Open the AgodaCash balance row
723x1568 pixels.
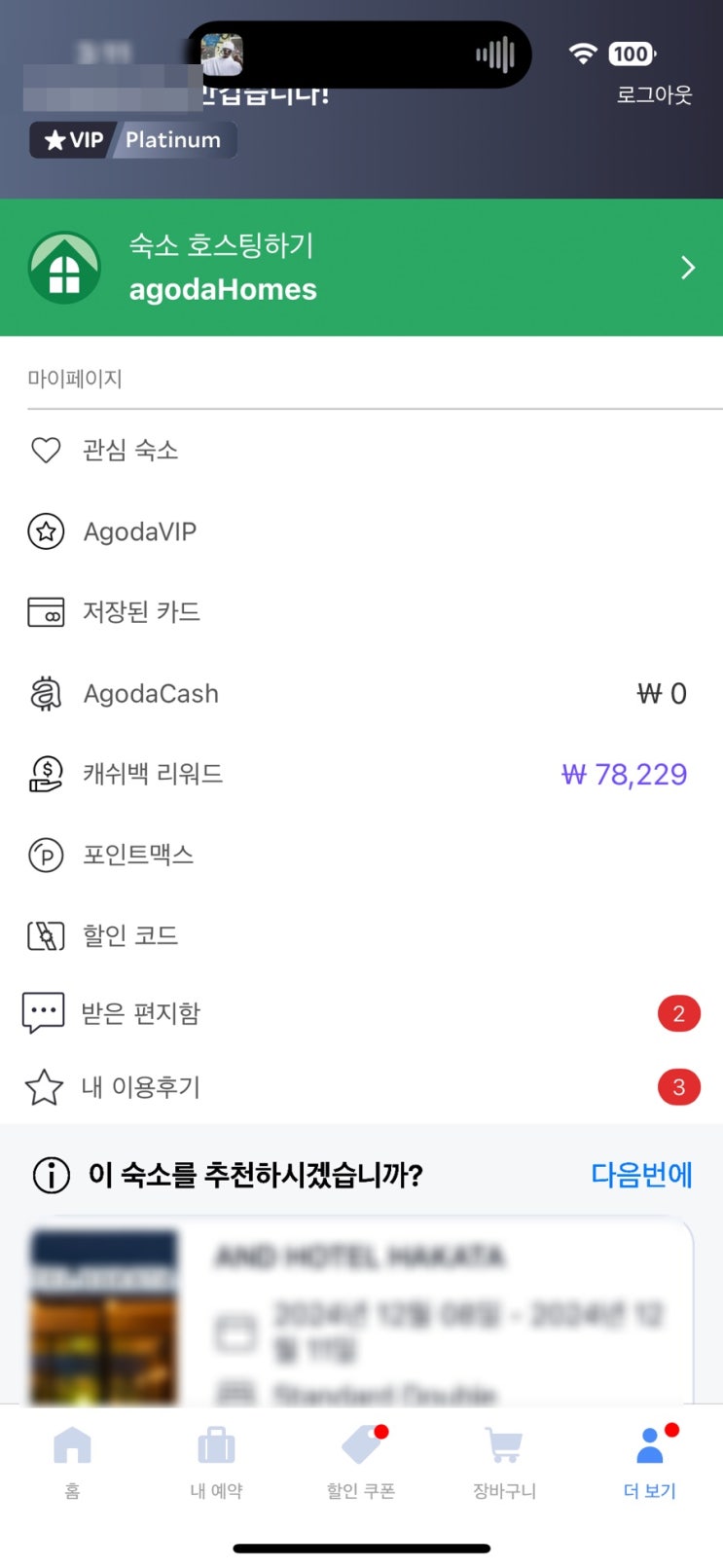coord(361,693)
